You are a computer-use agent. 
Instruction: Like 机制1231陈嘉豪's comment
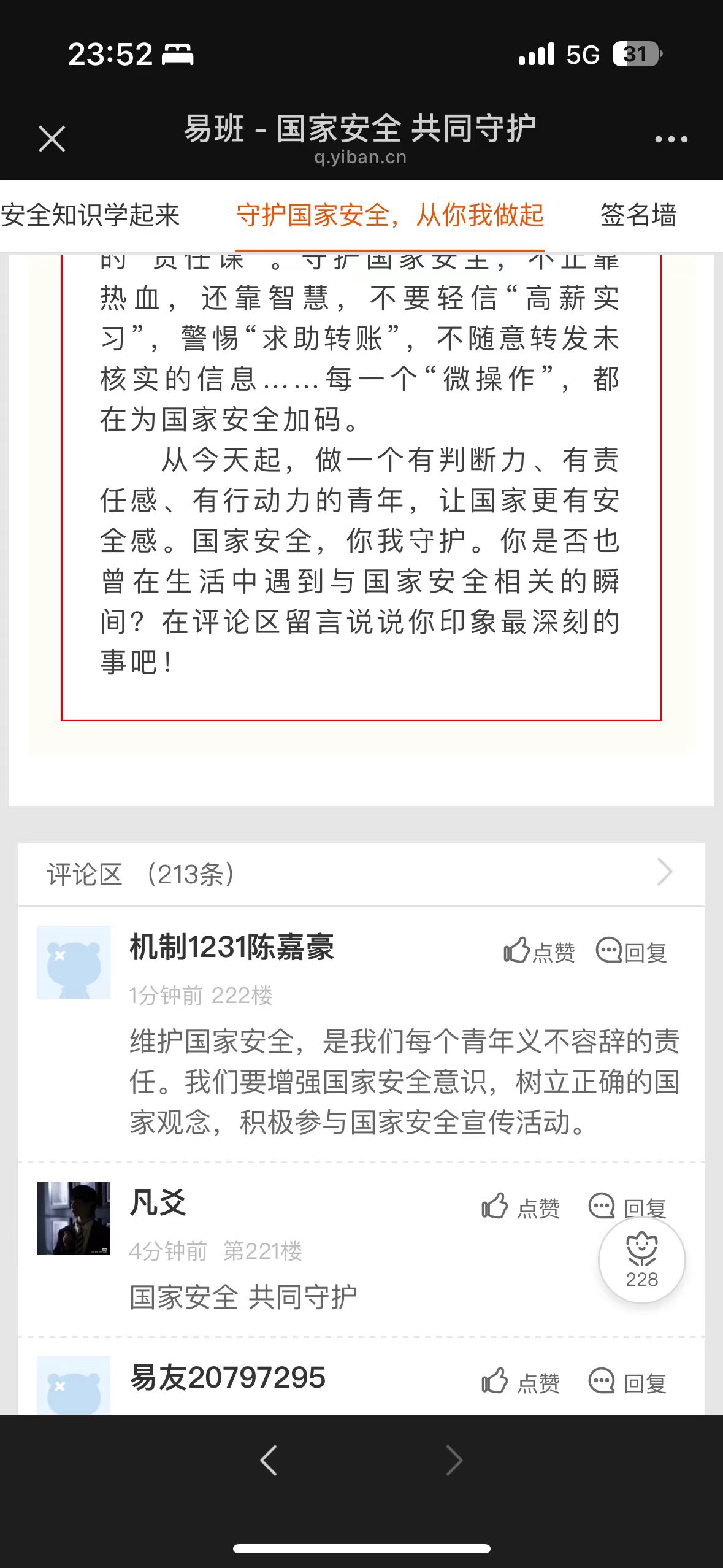pos(539,951)
